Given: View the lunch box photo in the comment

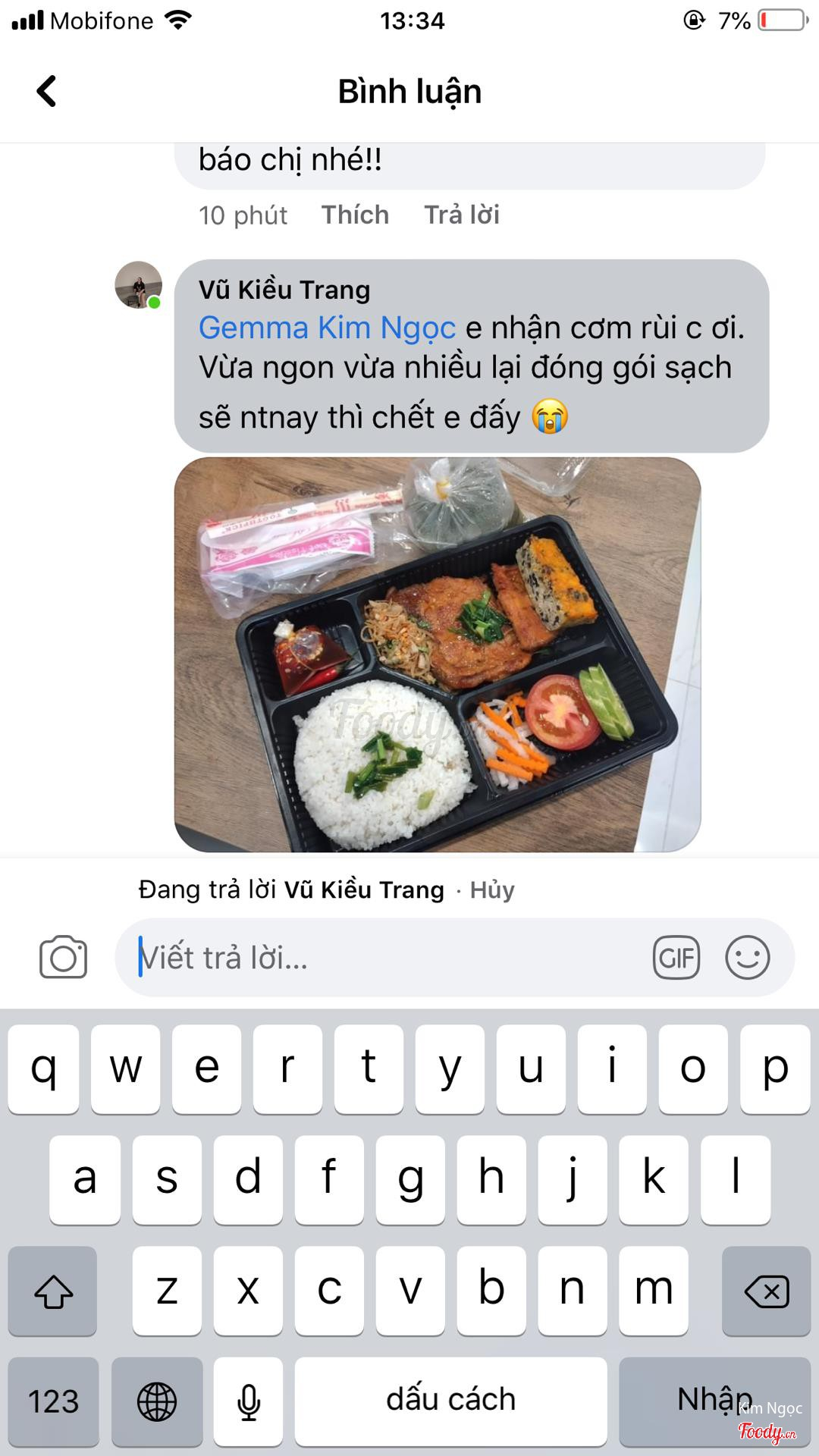Looking at the screenshot, I should pyautogui.click(x=438, y=654).
